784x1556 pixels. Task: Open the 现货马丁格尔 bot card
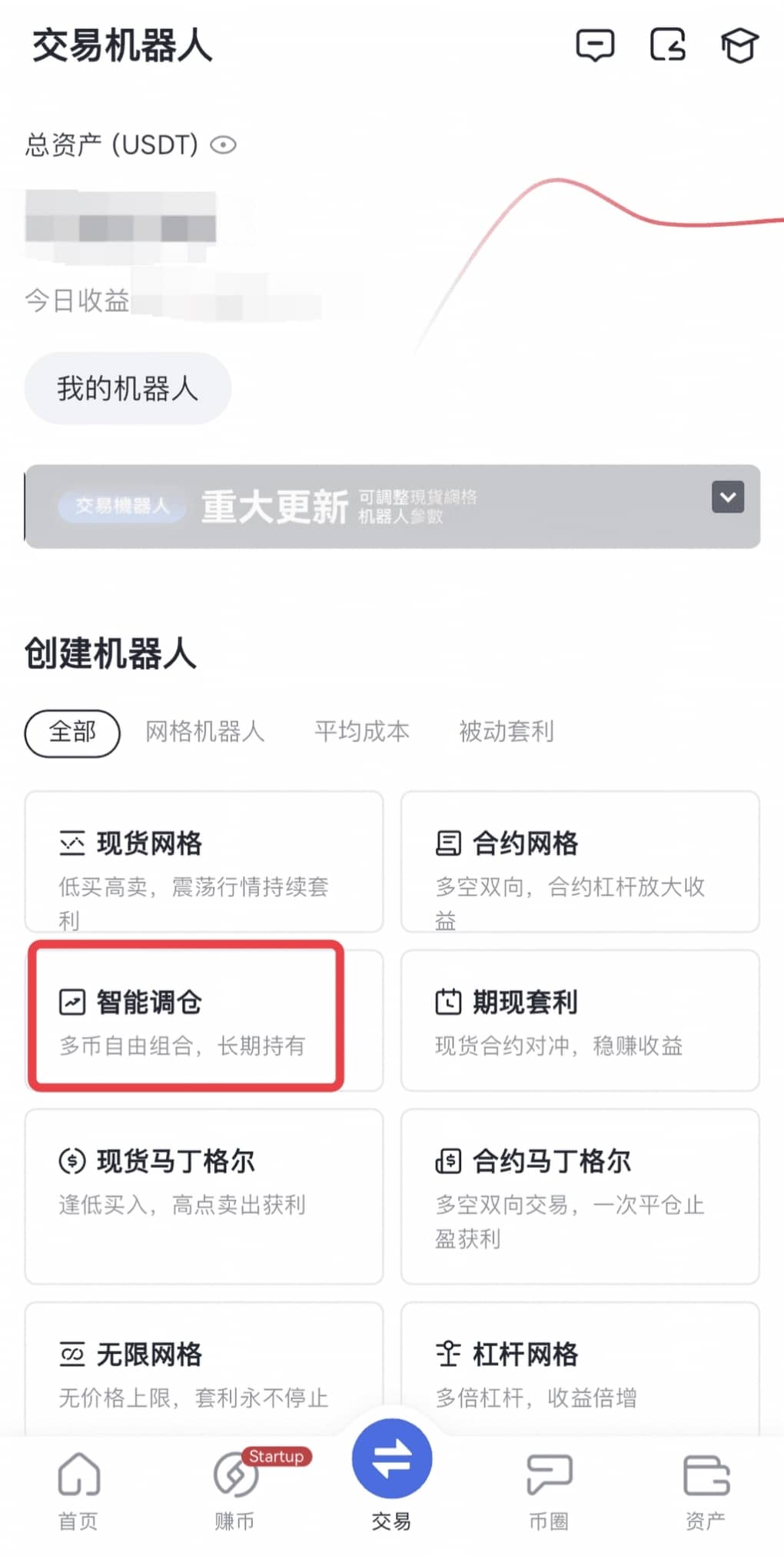pos(204,1195)
